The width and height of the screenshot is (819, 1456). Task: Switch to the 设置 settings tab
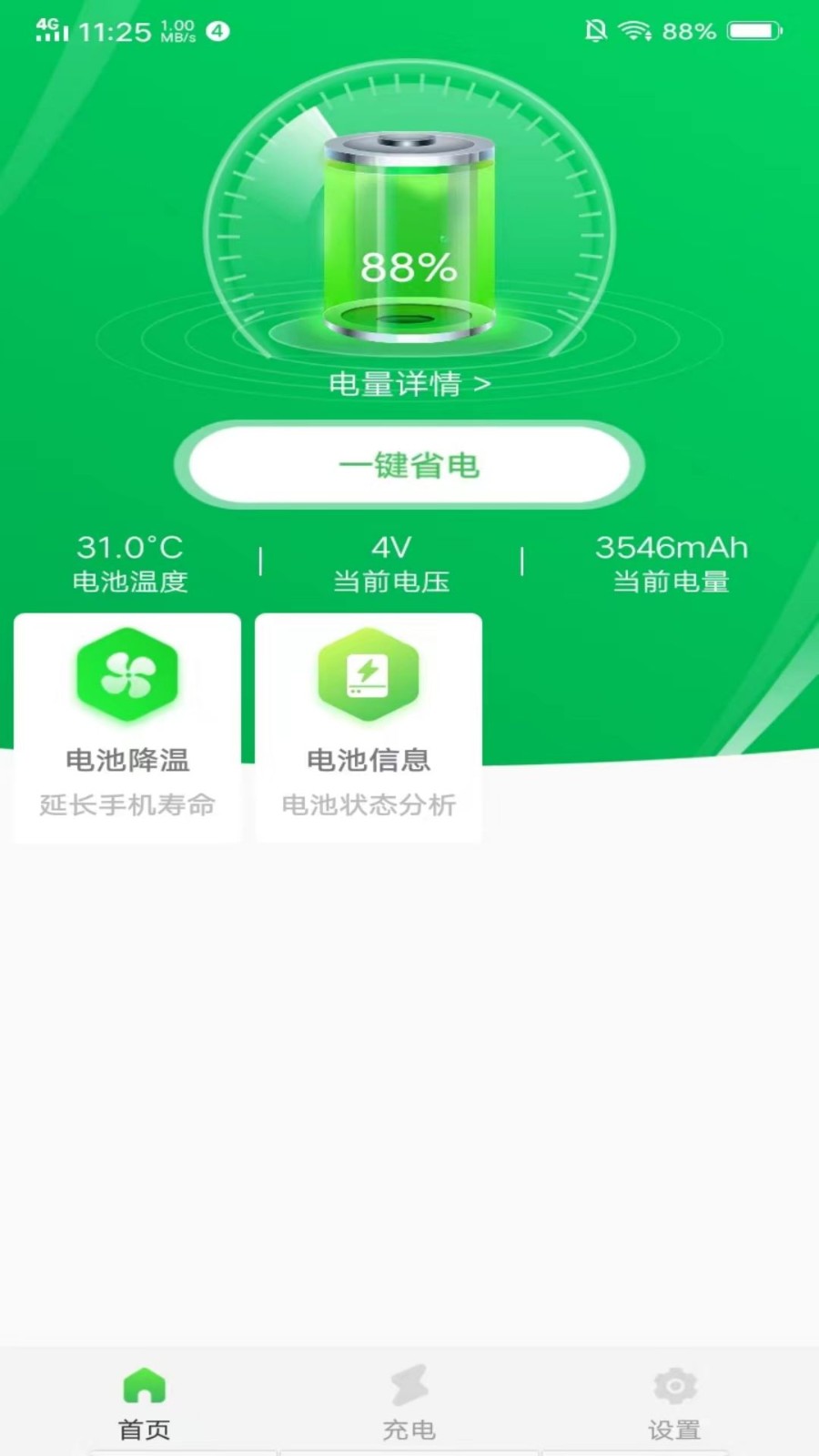[673, 1406]
